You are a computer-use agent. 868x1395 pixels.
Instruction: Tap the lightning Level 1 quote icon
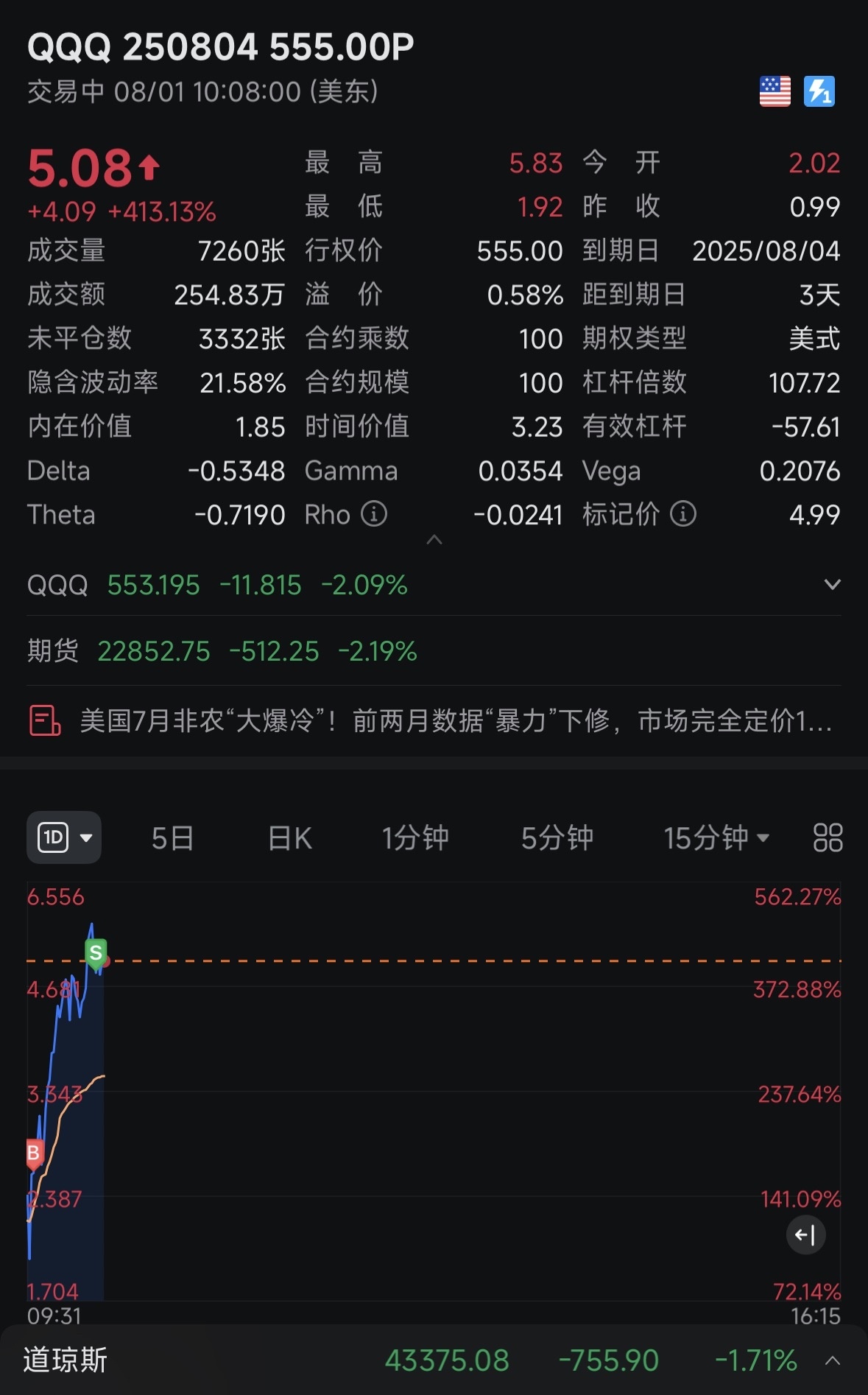tap(819, 92)
